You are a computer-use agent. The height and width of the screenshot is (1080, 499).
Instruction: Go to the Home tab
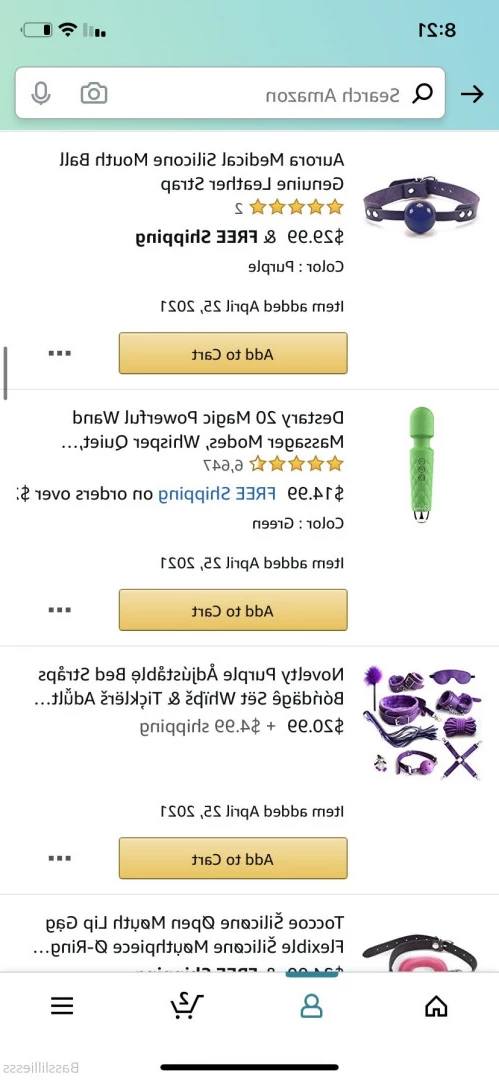[436, 1006]
